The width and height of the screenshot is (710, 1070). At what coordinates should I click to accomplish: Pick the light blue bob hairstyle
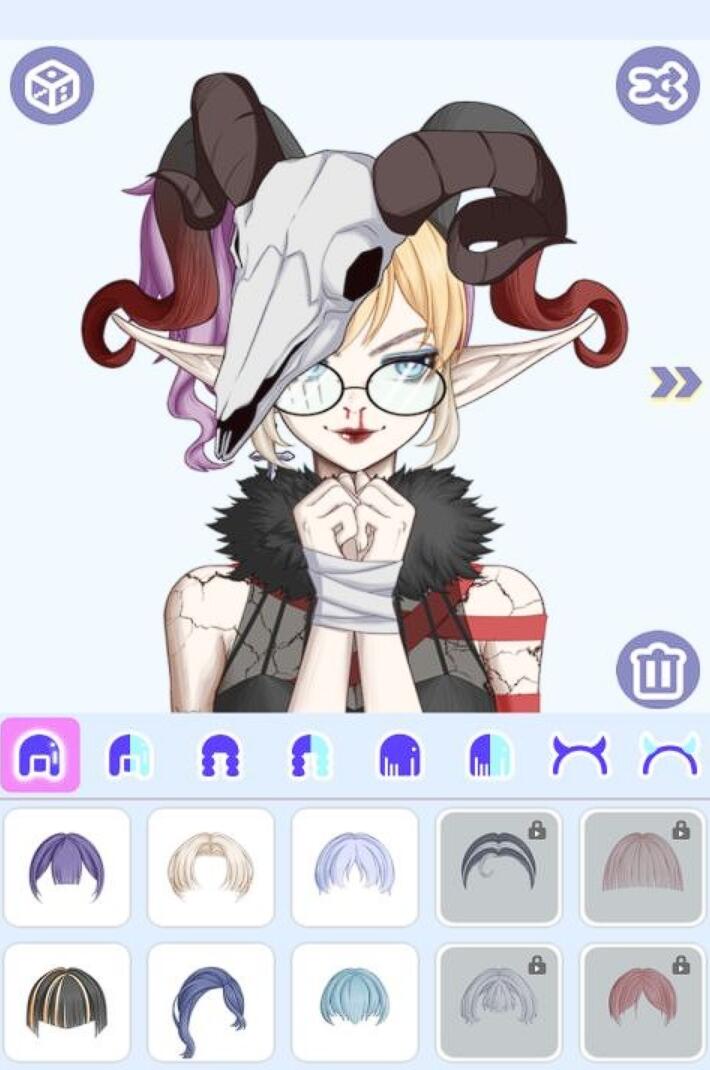coord(354,1000)
